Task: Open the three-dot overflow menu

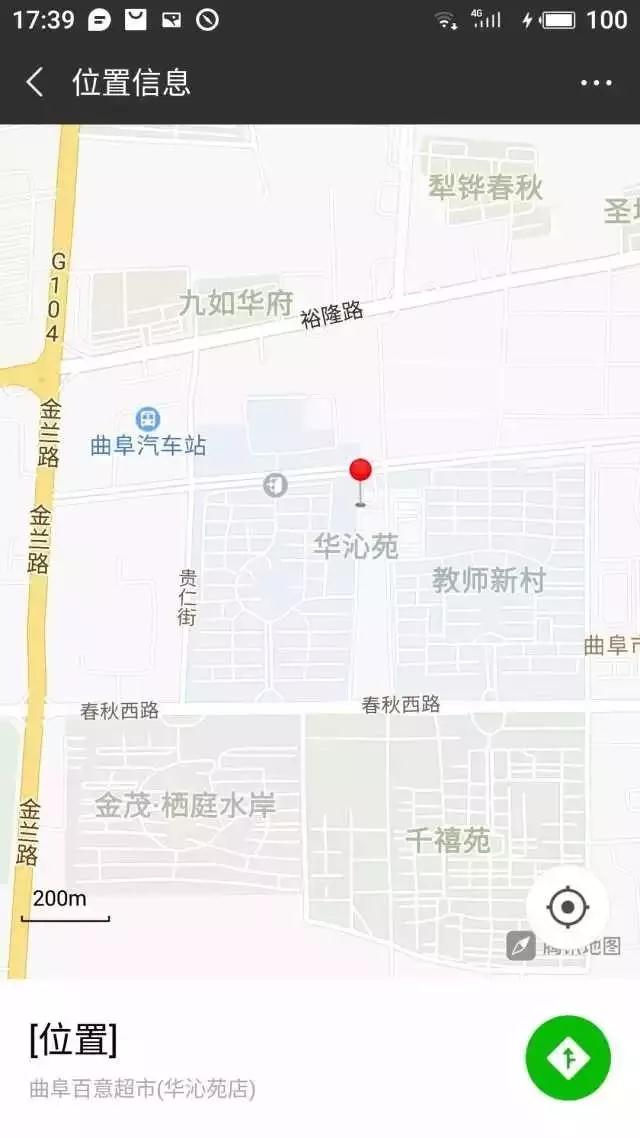Action: point(596,83)
